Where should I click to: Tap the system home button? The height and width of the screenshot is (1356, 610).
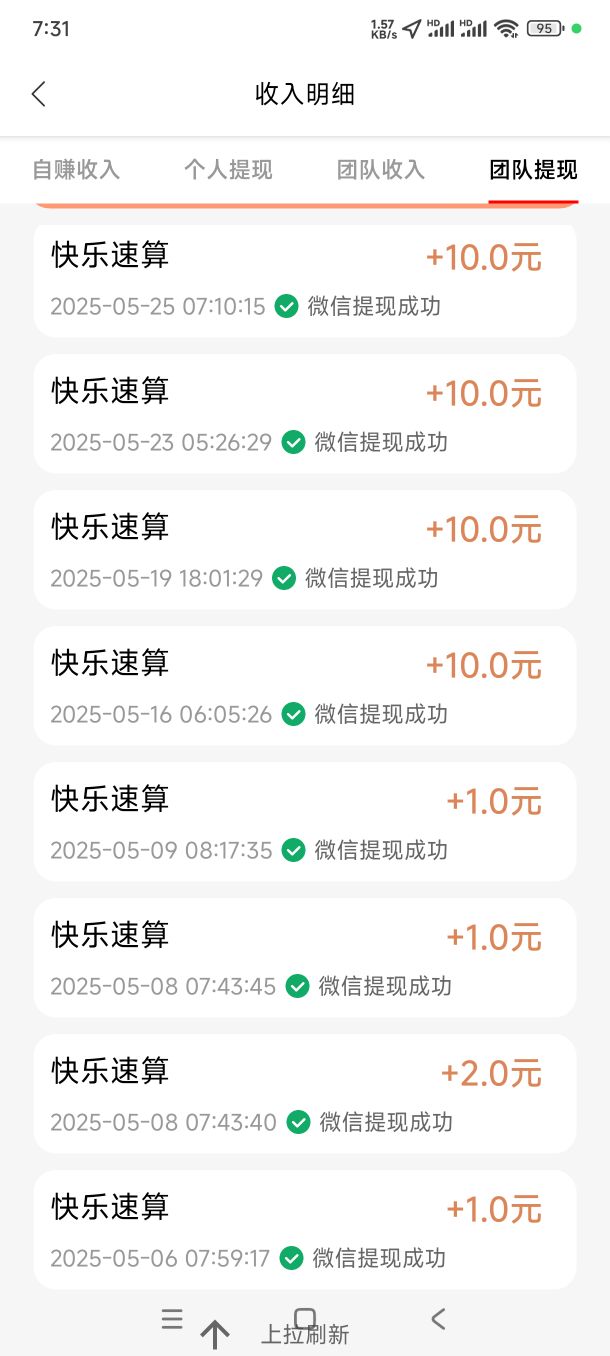coord(305,1319)
